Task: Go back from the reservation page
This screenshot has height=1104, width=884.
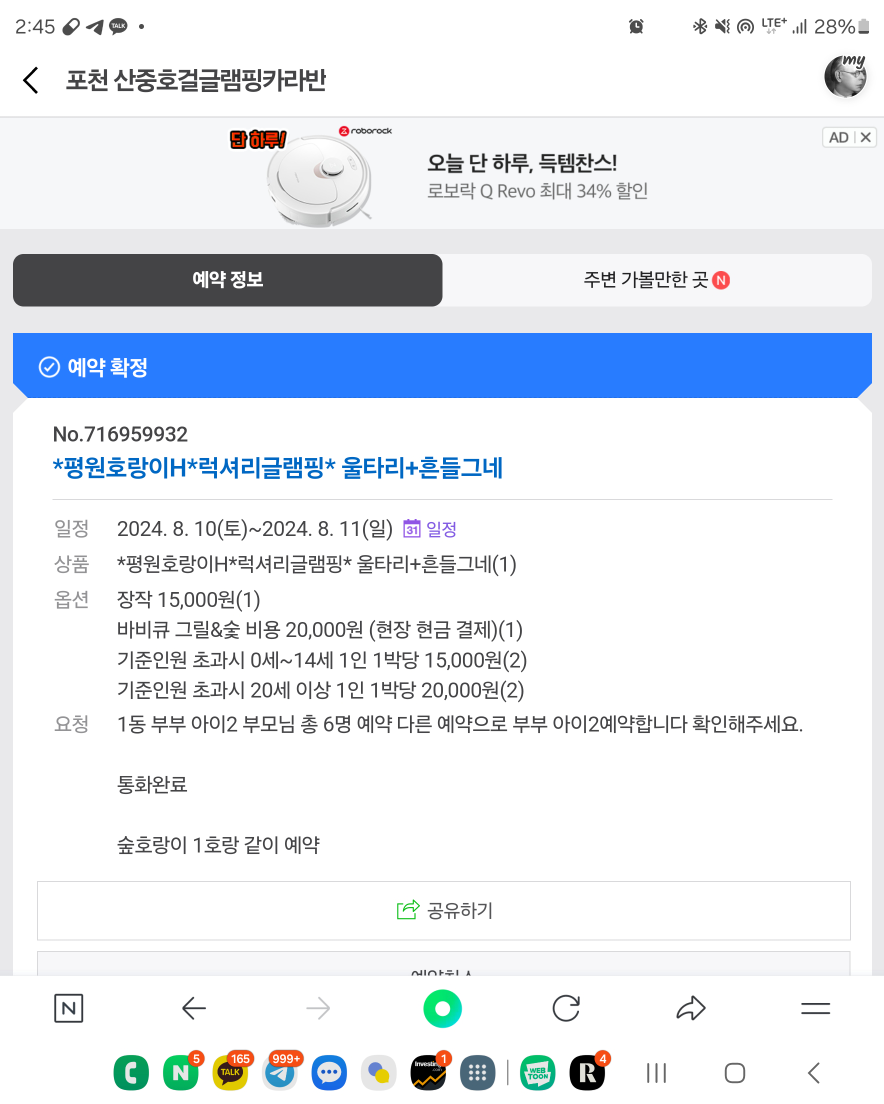Action: [31, 80]
